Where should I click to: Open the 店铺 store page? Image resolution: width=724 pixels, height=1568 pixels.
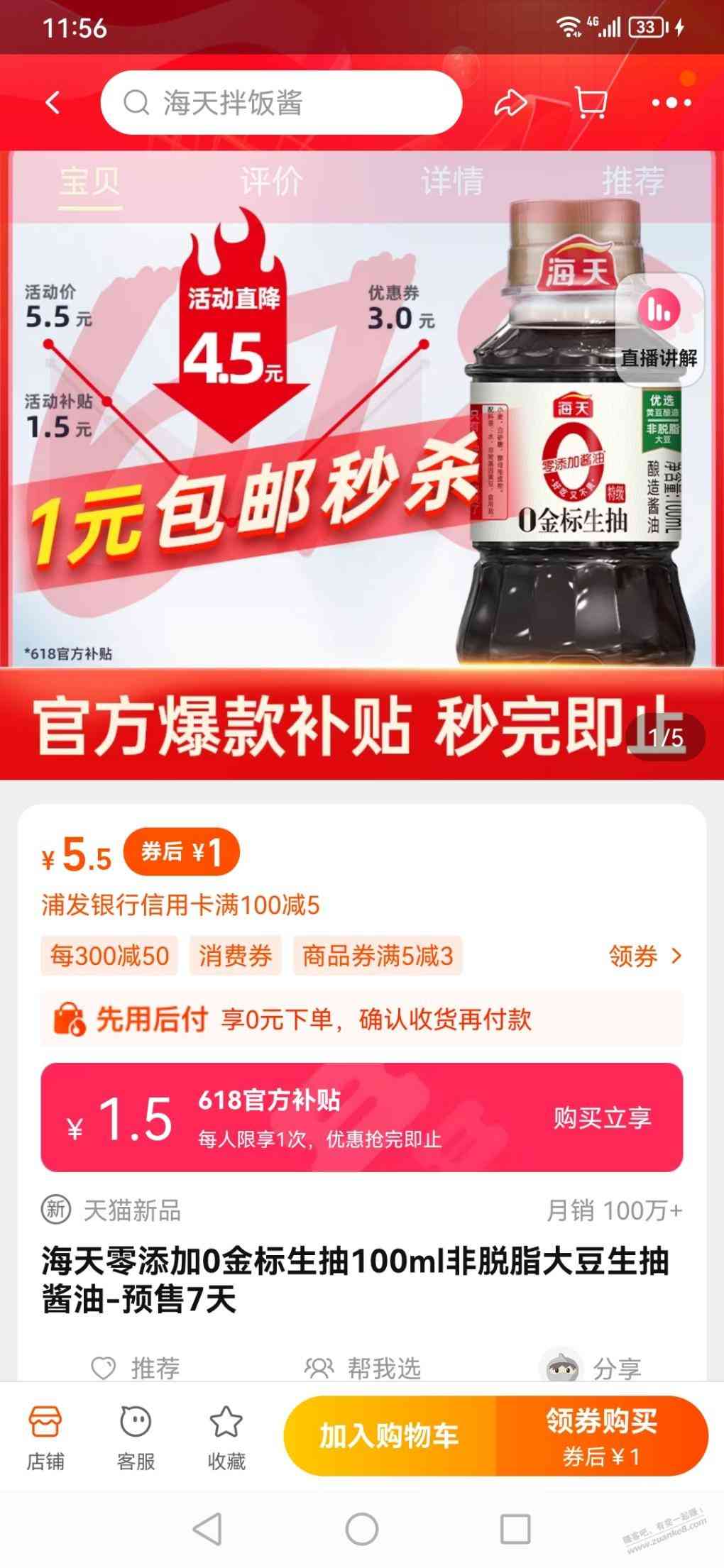tap(45, 1436)
